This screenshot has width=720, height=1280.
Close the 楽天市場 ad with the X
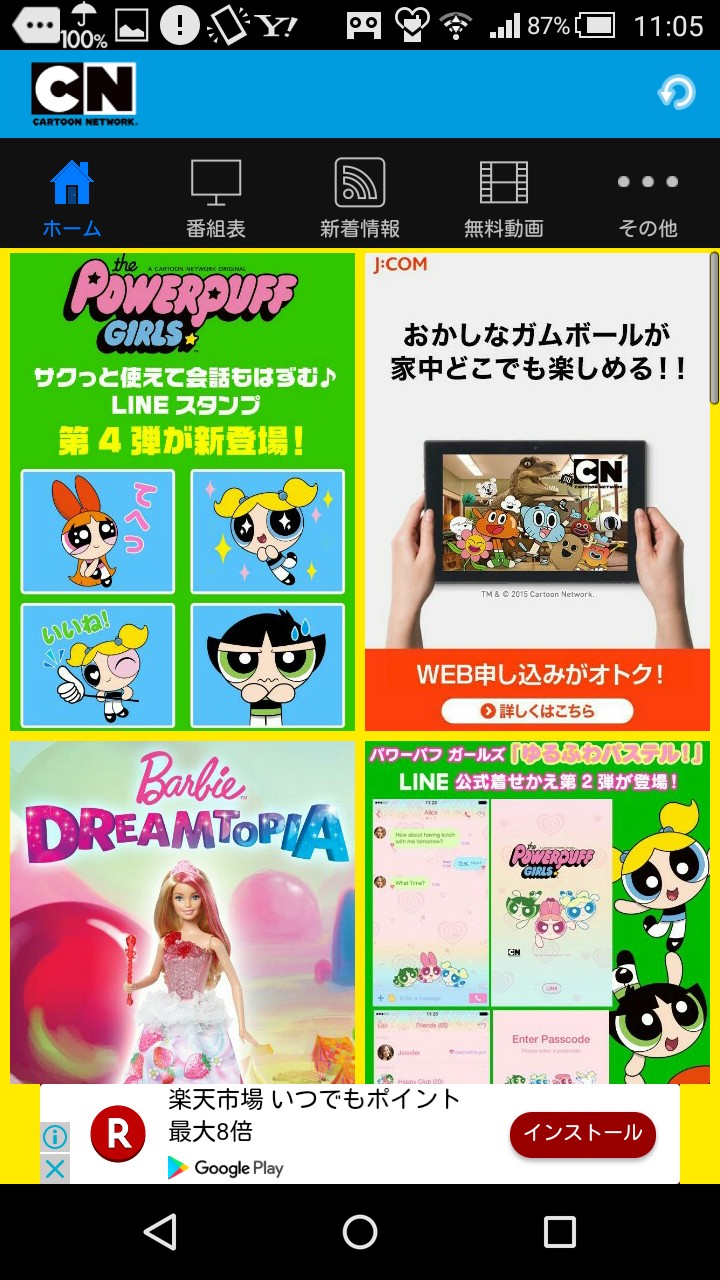coord(55,1169)
